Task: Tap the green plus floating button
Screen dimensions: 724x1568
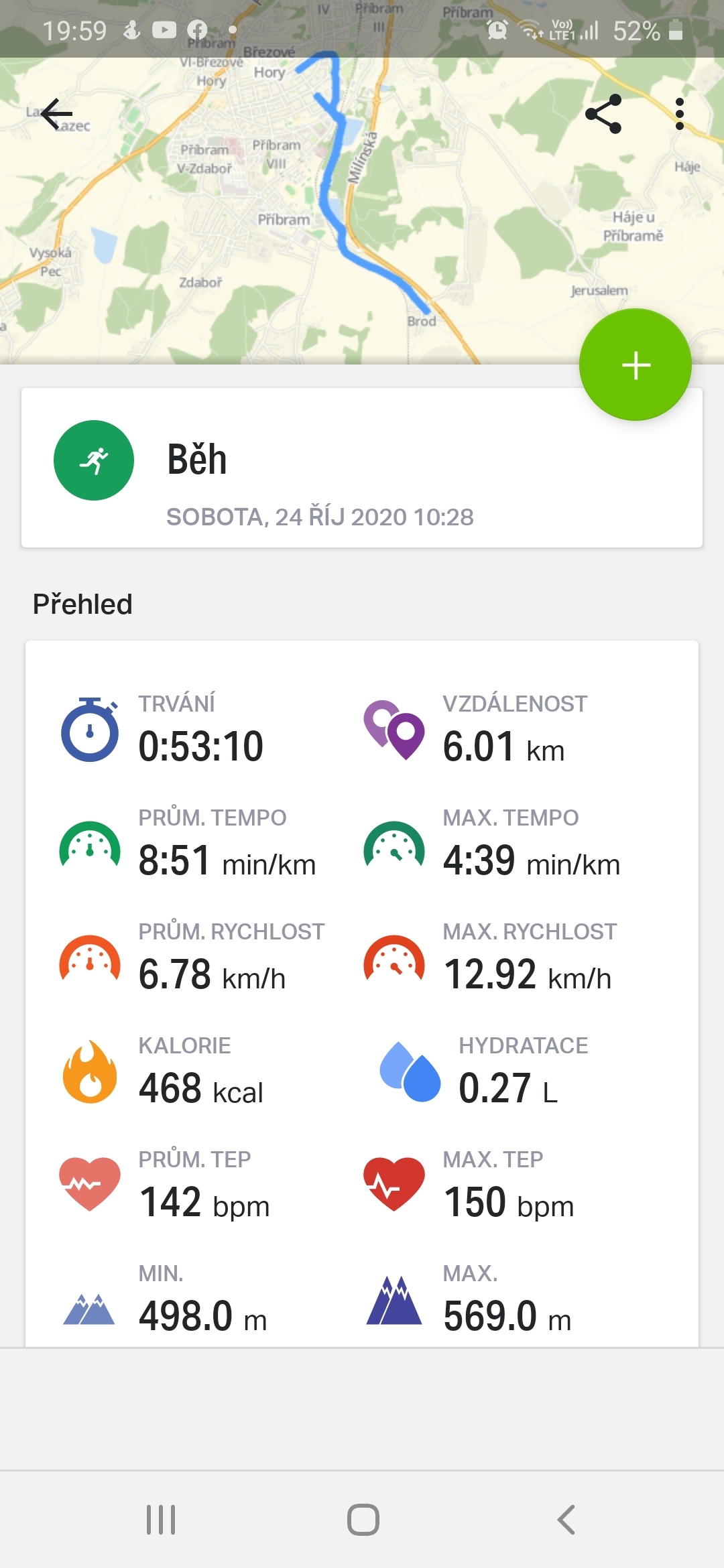Action: (636, 365)
